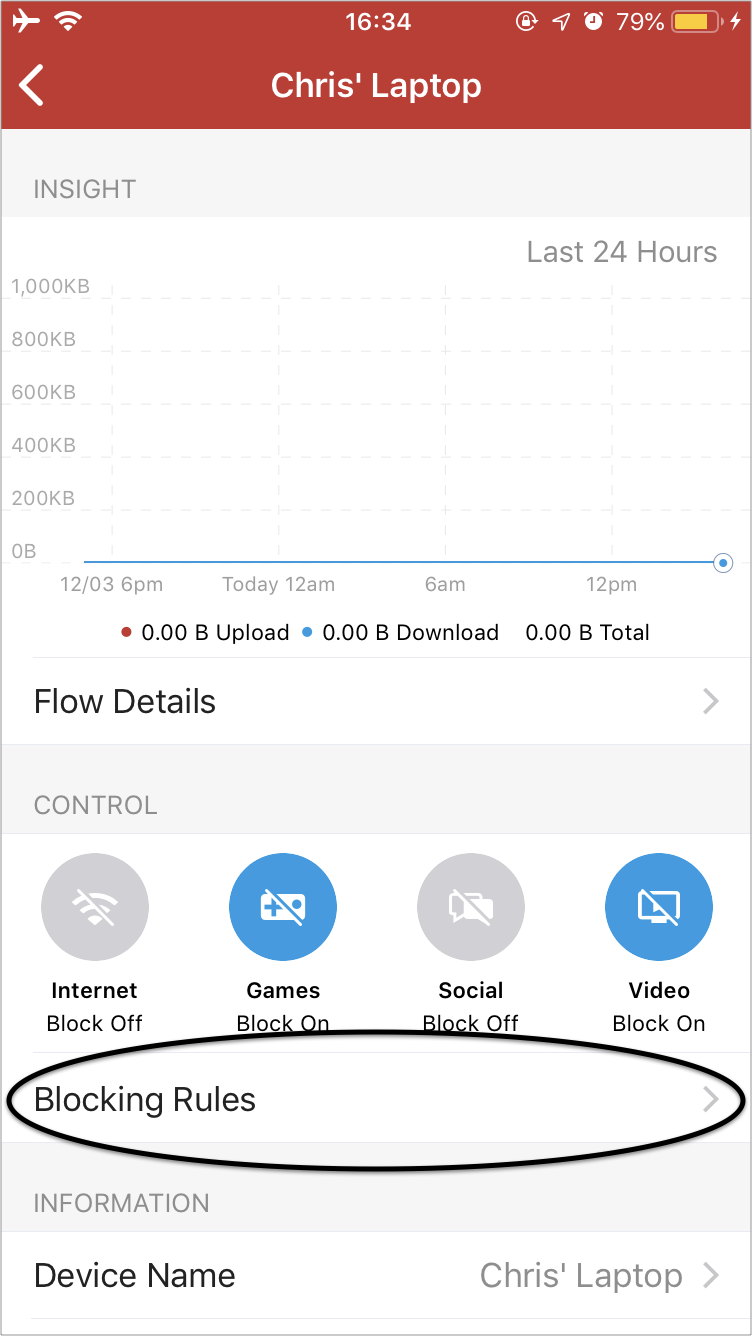This screenshot has height=1336, width=752.
Task: Open Flow Details
Action: [x=376, y=701]
